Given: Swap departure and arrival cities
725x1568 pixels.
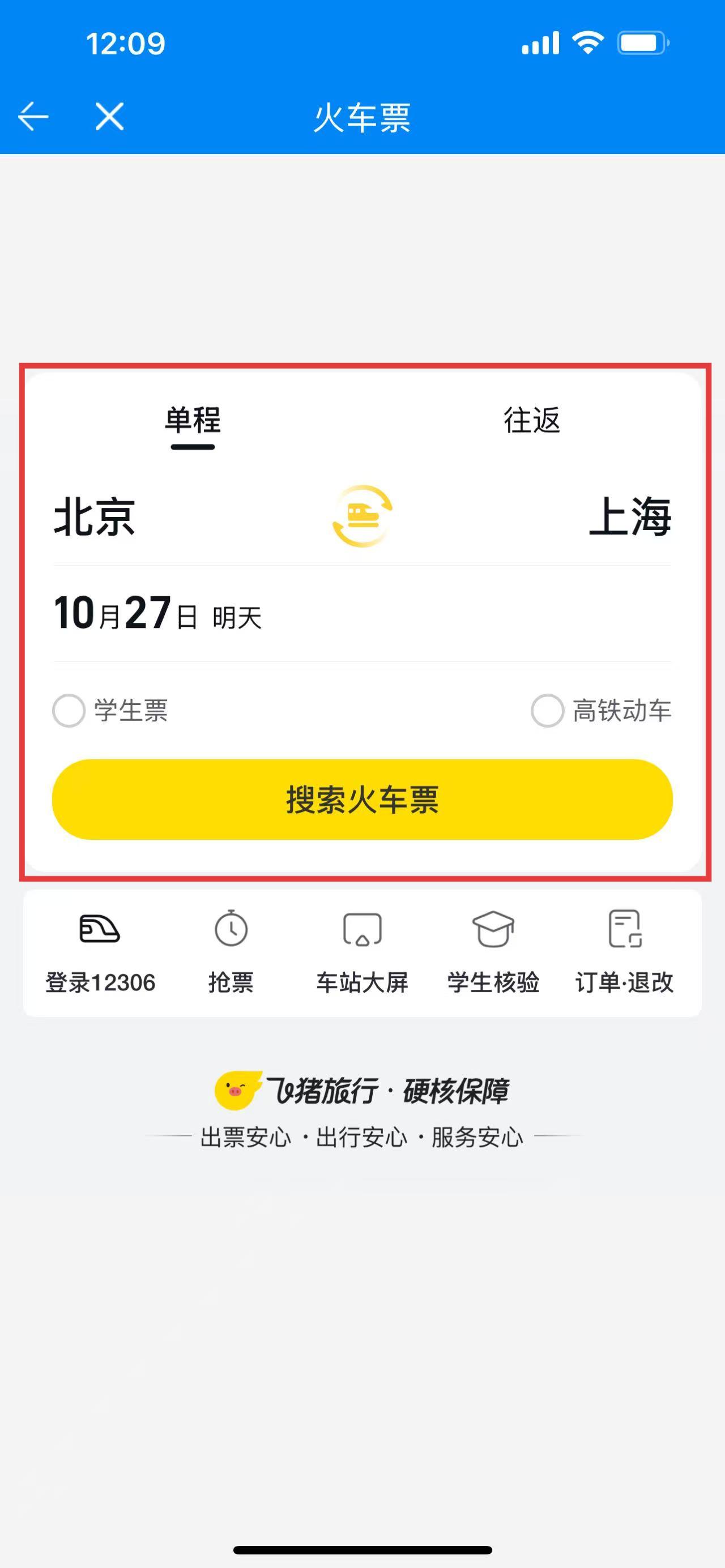Looking at the screenshot, I should point(362,516).
